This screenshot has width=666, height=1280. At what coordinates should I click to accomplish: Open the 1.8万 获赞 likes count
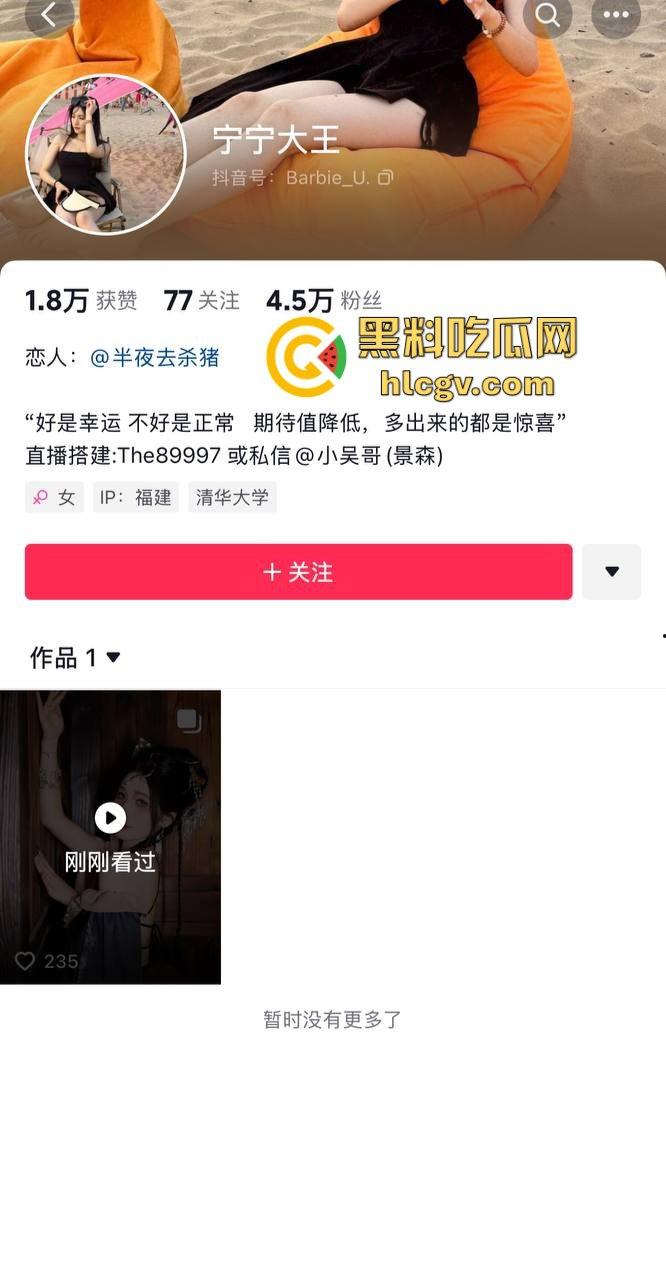click(x=80, y=300)
